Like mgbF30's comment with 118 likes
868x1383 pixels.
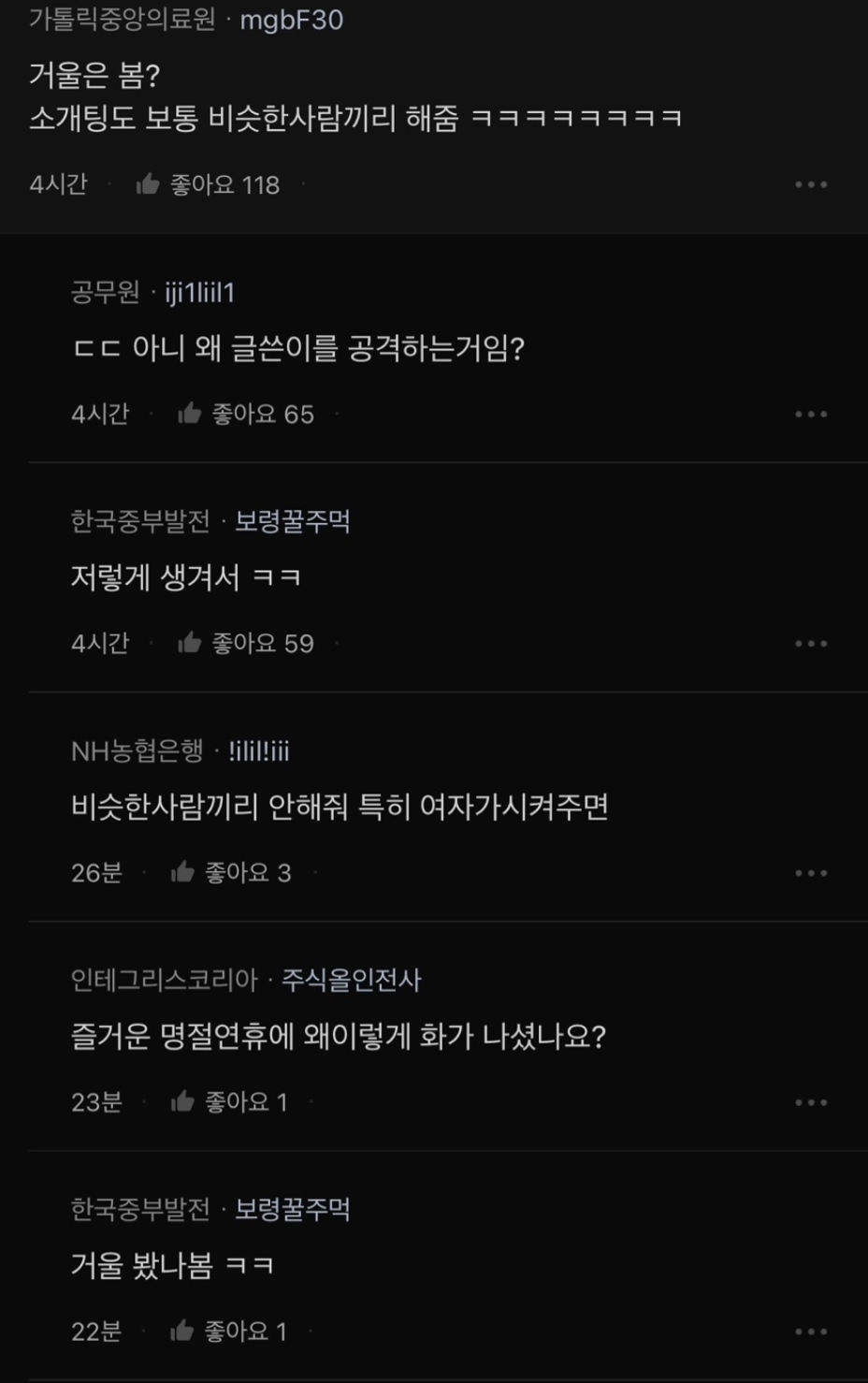coord(148,184)
